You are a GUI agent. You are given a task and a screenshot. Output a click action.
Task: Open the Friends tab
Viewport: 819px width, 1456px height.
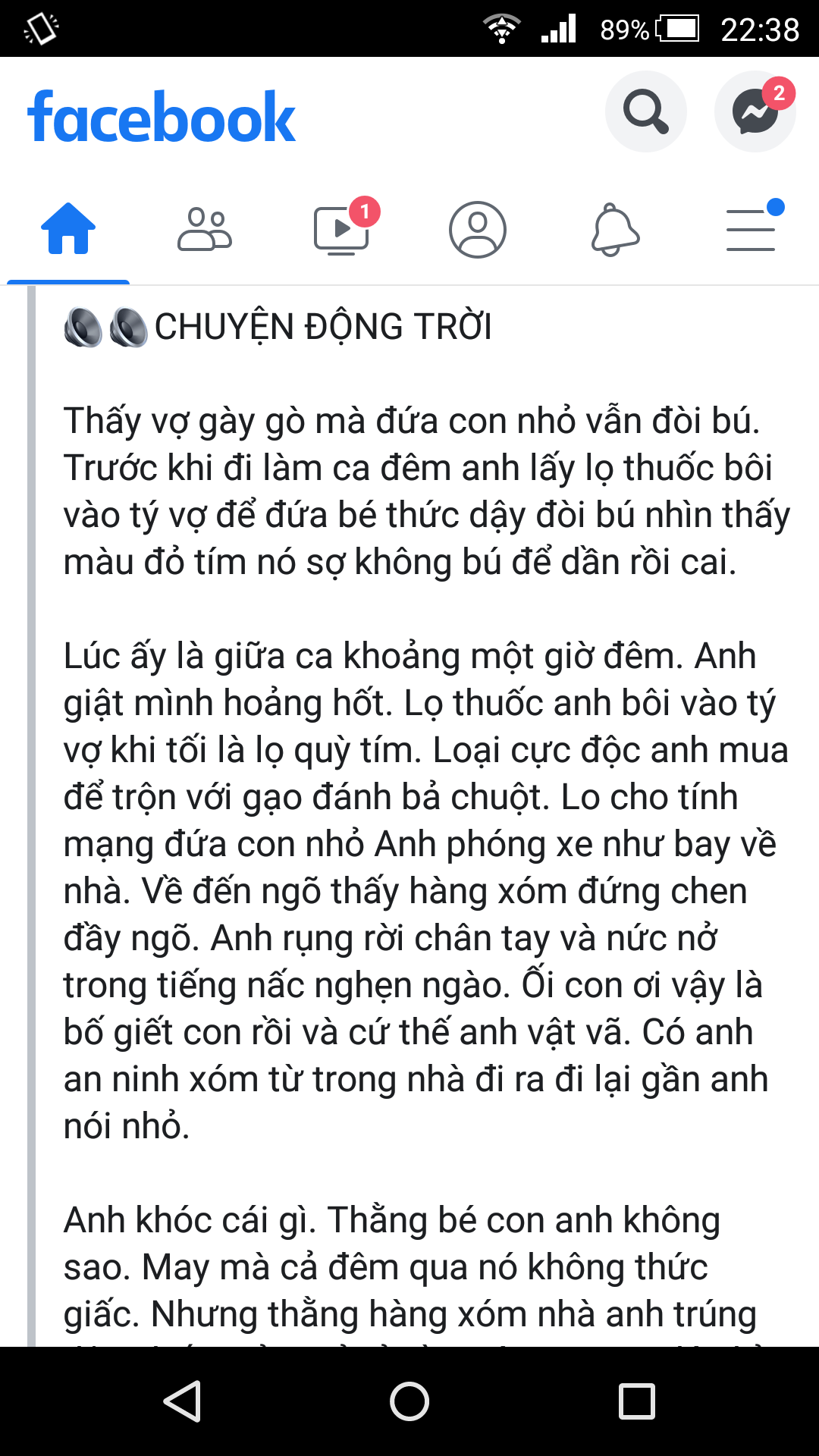tap(205, 229)
